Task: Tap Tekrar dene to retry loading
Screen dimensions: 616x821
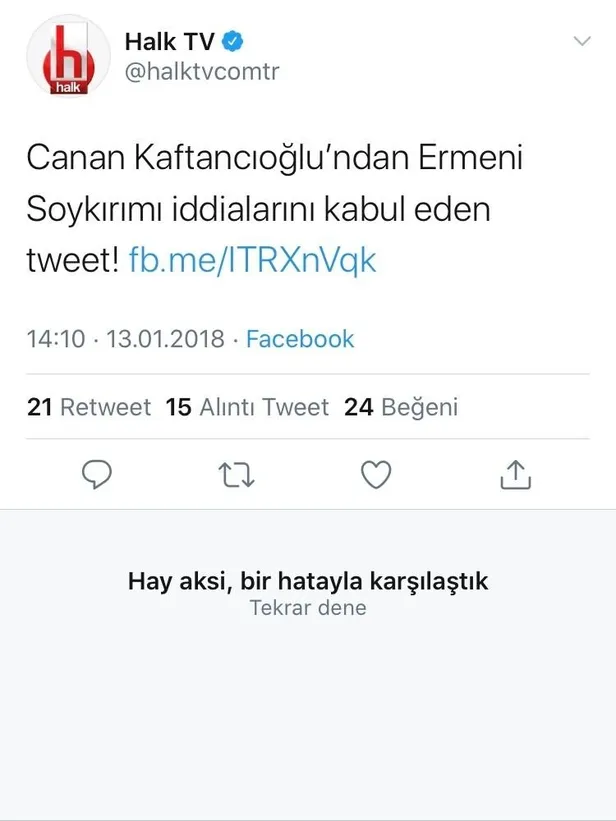Action: (x=308, y=607)
